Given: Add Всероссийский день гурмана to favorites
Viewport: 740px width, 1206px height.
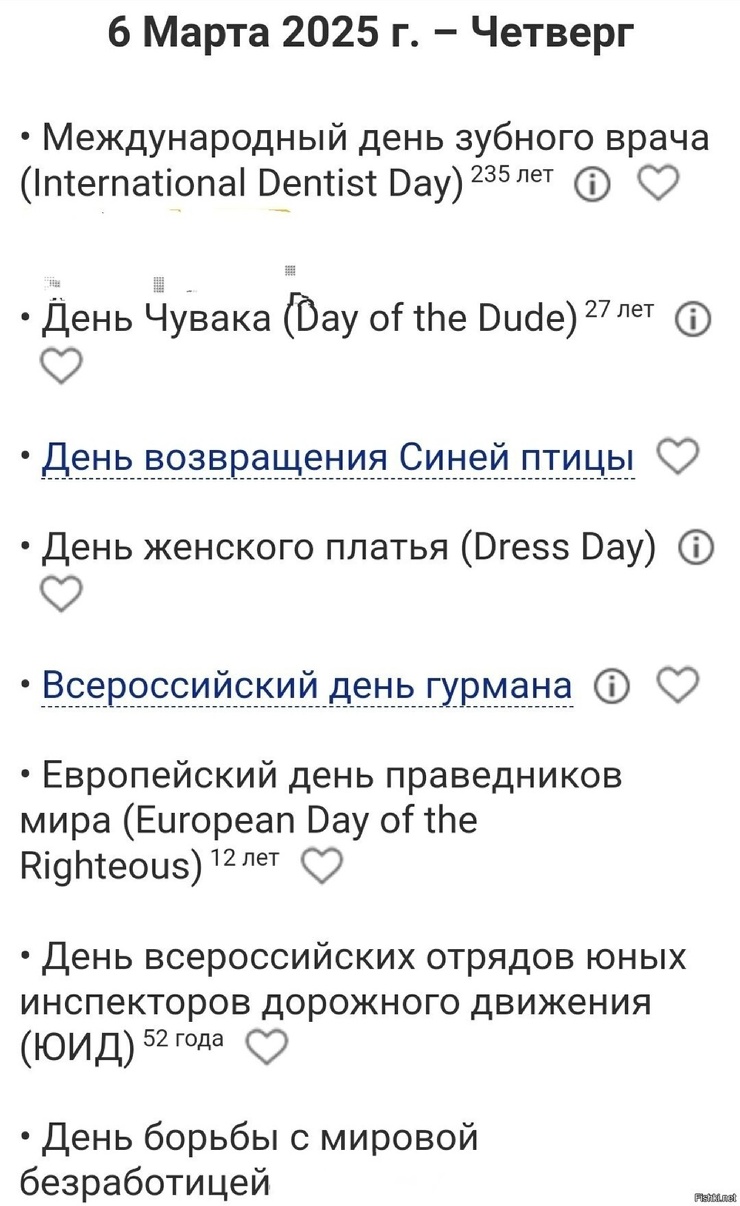Looking at the screenshot, I should coord(678,685).
